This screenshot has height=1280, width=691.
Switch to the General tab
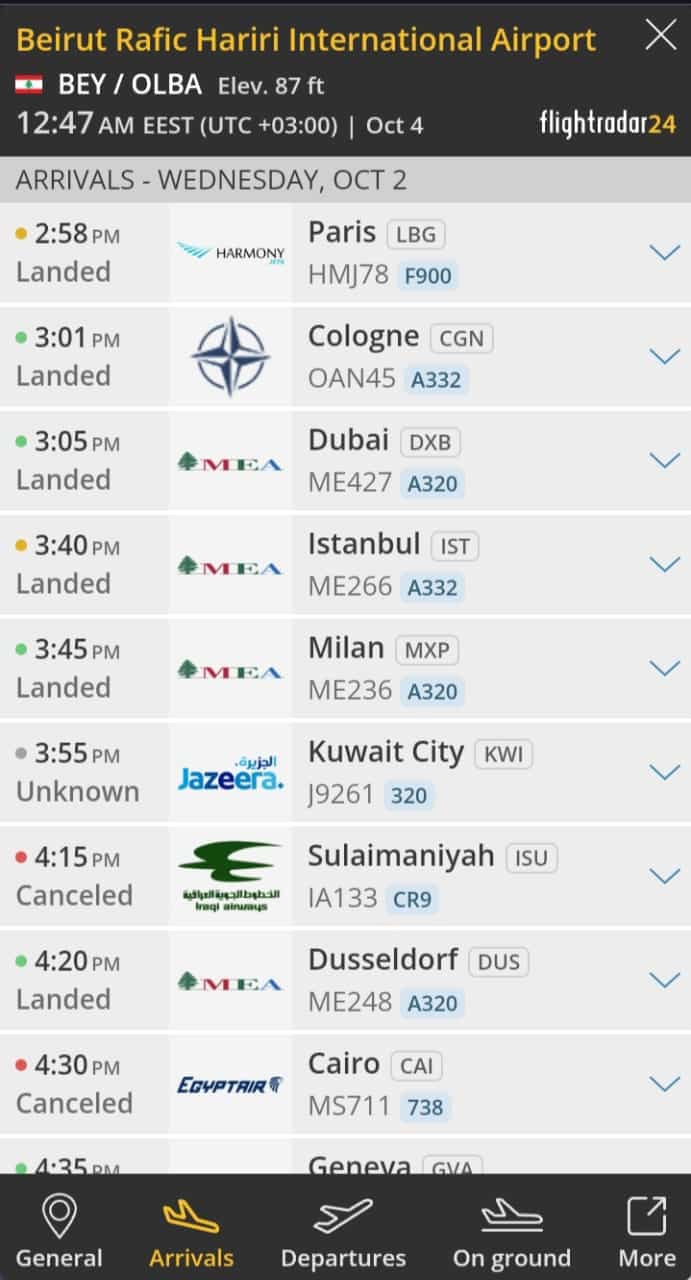click(59, 1232)
